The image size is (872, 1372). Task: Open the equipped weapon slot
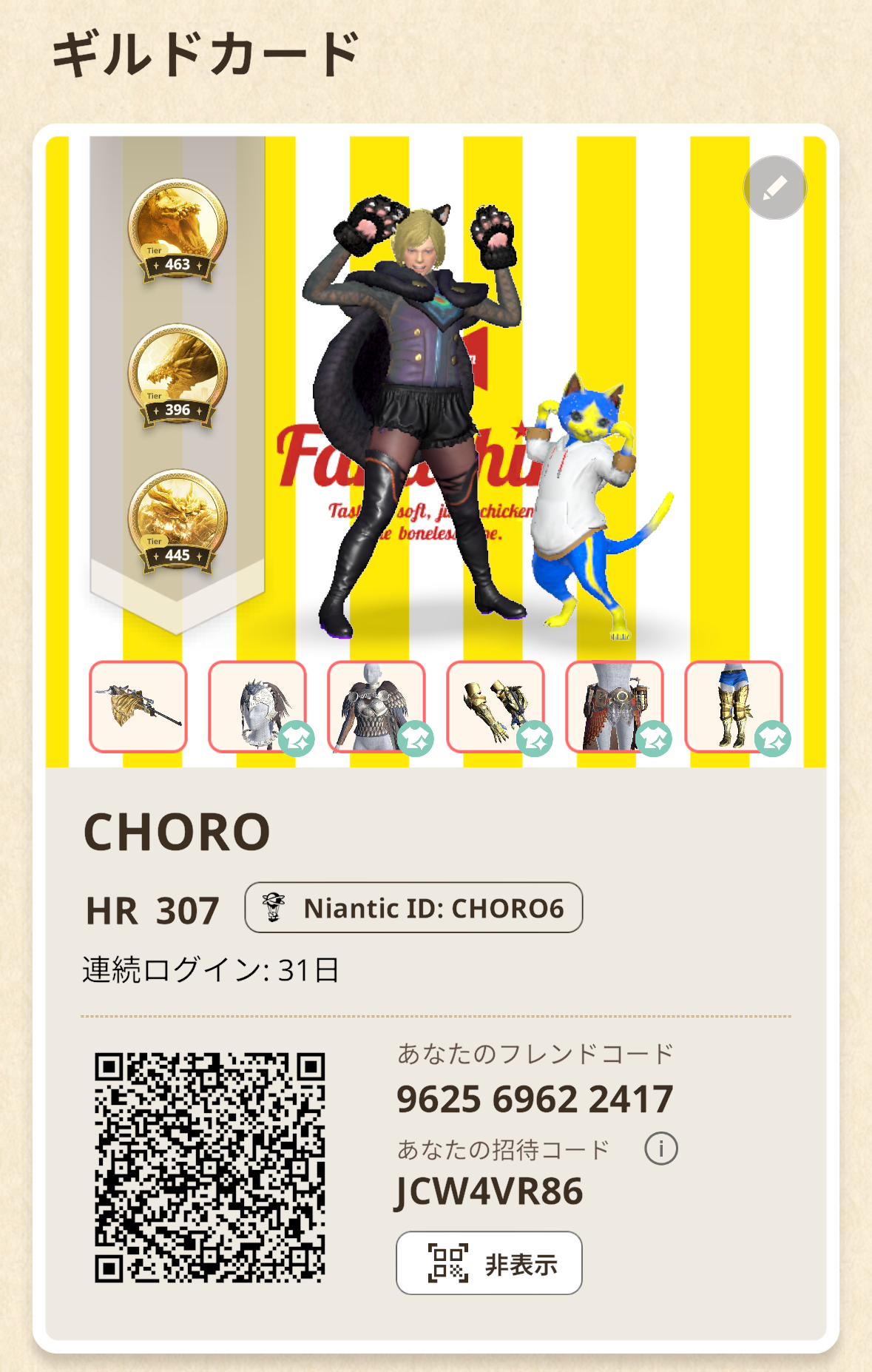click(x=138, y=707)
